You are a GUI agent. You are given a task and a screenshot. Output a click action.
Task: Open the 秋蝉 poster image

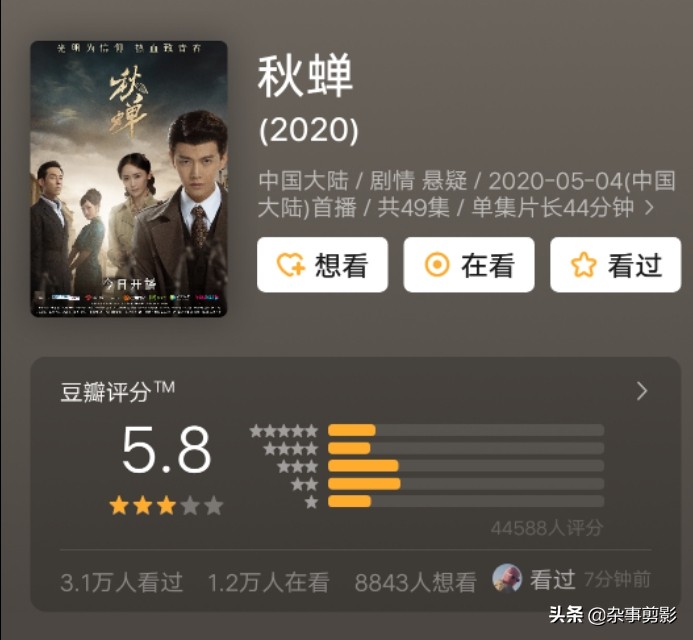pos(129,179)
